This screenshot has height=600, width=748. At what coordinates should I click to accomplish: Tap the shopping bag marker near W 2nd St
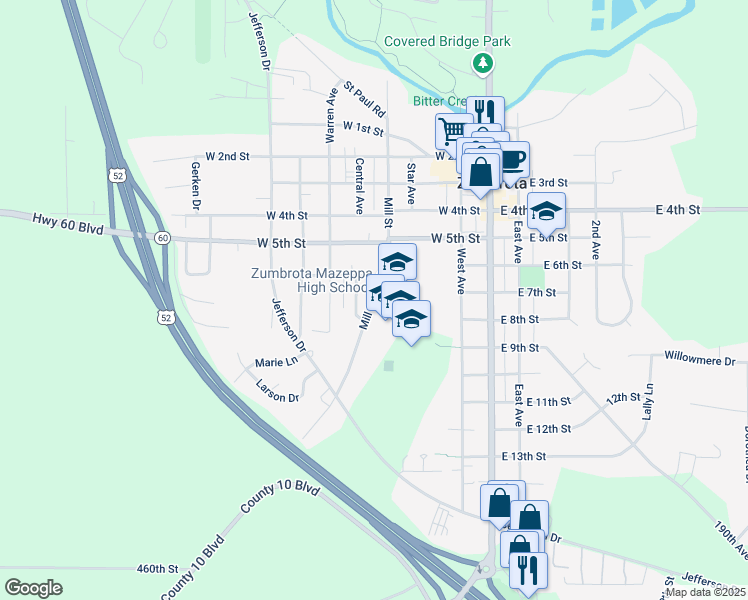(x=480, y=170)
